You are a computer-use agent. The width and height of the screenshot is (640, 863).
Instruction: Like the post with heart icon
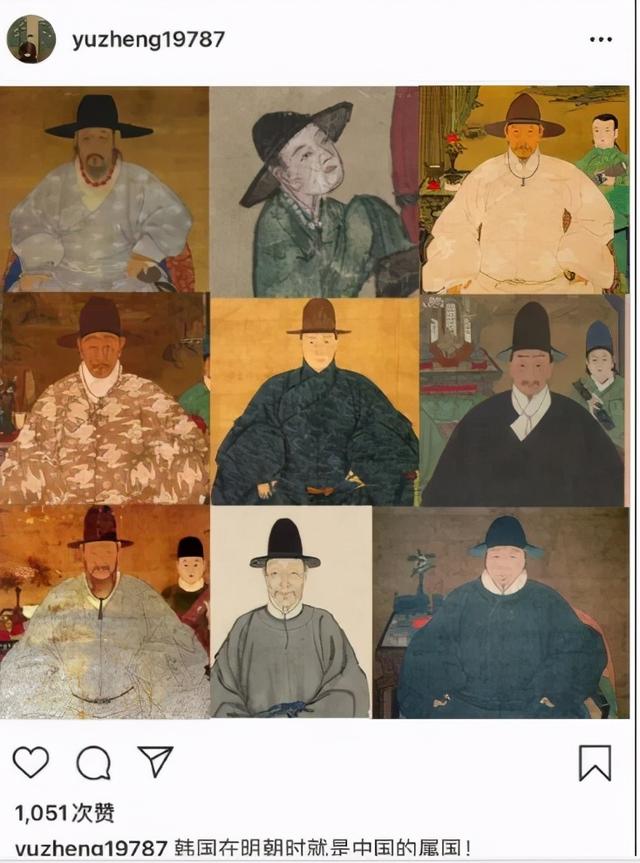pyautogui.click(x=31, y=762)
